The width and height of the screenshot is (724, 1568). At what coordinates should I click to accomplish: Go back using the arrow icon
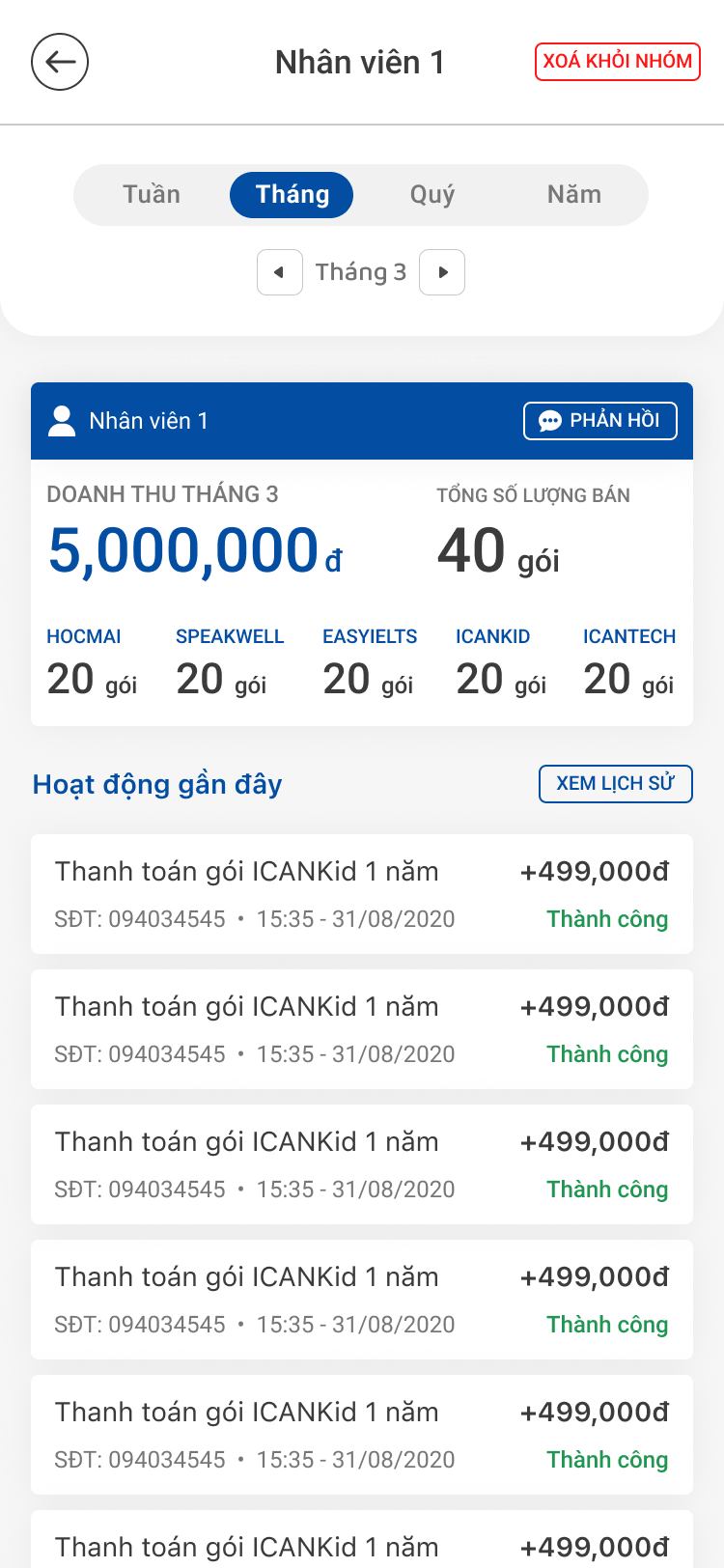pyautogui.click(x=60, y=62)
